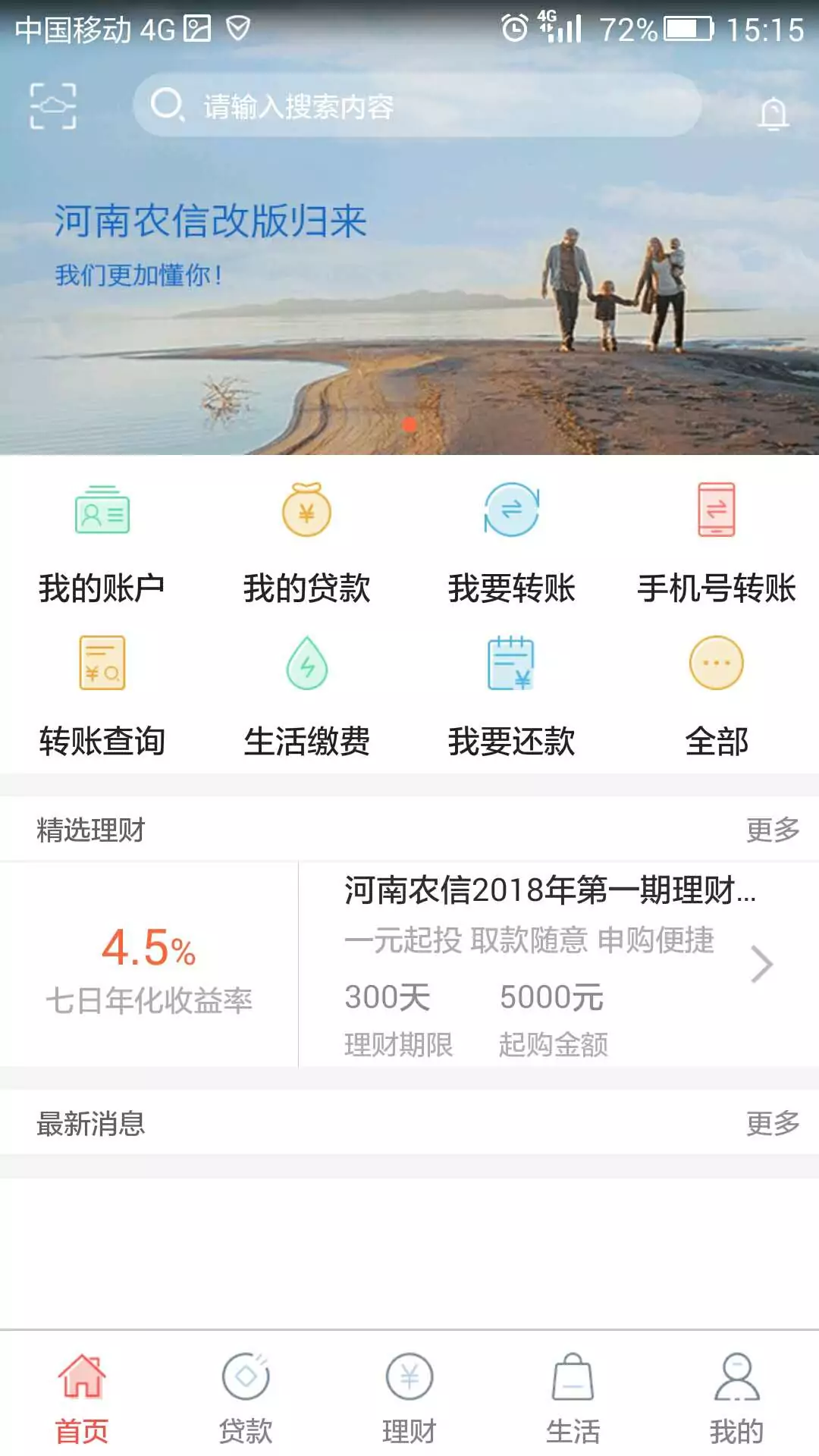Tap 更多 next to 最新消息
The height and width of the screenshot is (1456, 819).
(x=772, y=1123)
